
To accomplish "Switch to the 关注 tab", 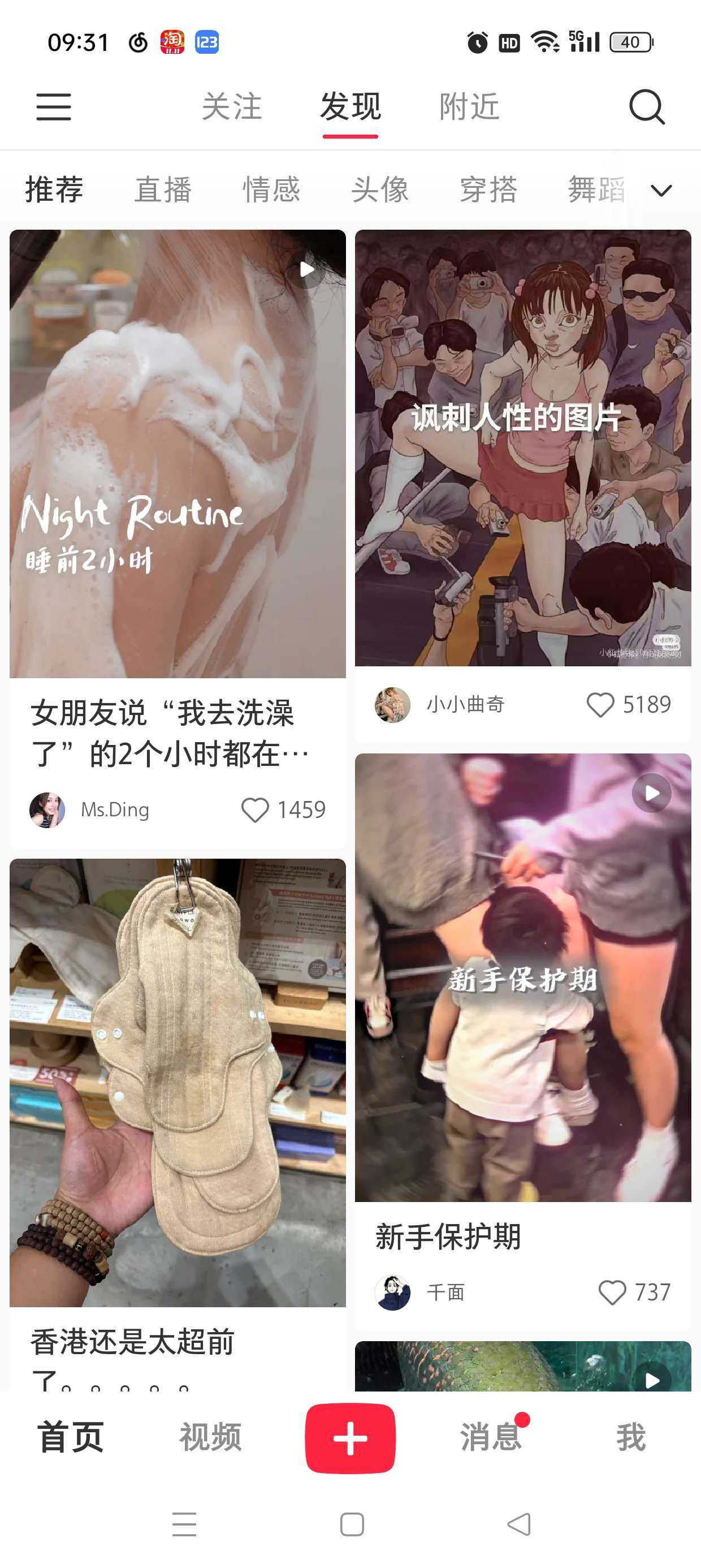I will click(232, 107).
